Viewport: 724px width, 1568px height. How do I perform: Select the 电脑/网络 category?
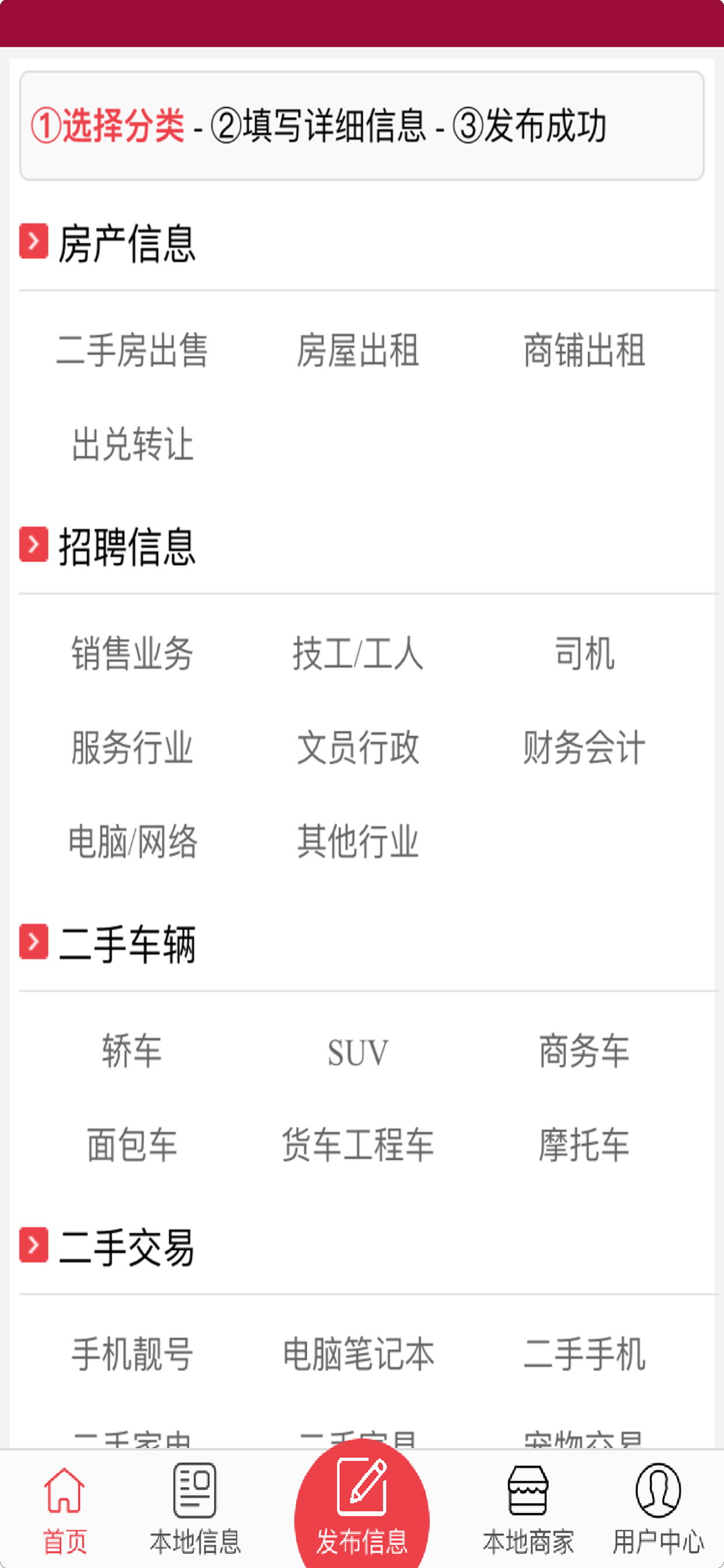tap(132, 842)
